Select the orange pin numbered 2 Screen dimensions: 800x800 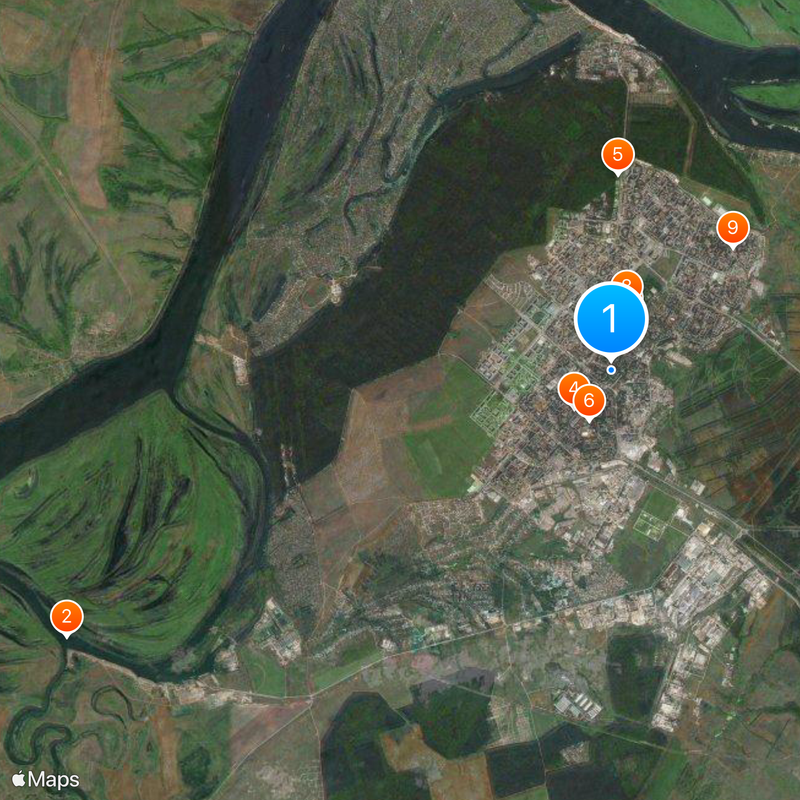click(66, 616)
